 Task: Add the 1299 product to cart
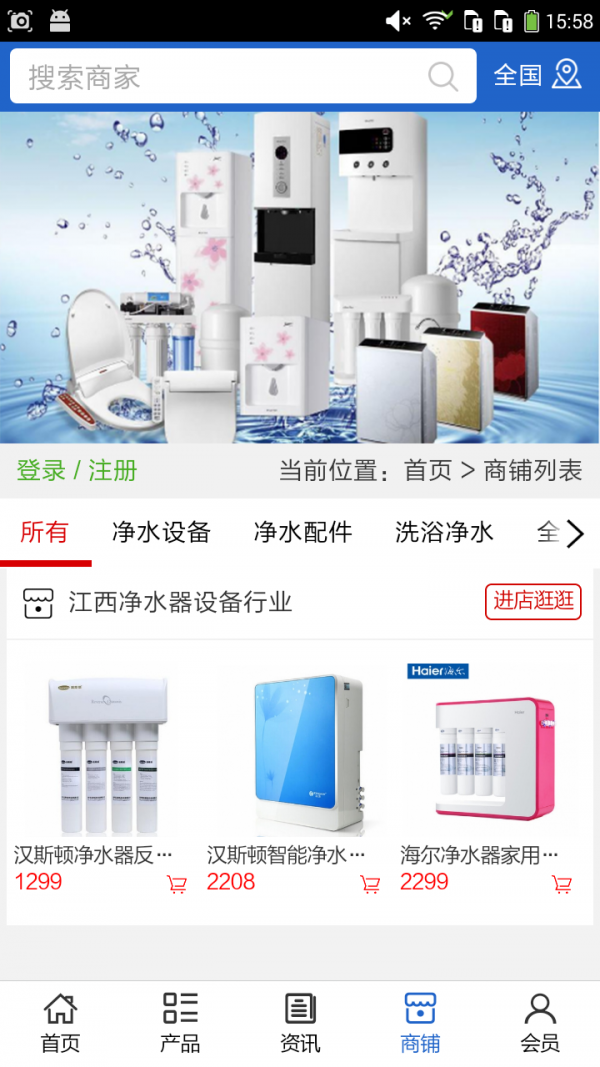[177, 884]
